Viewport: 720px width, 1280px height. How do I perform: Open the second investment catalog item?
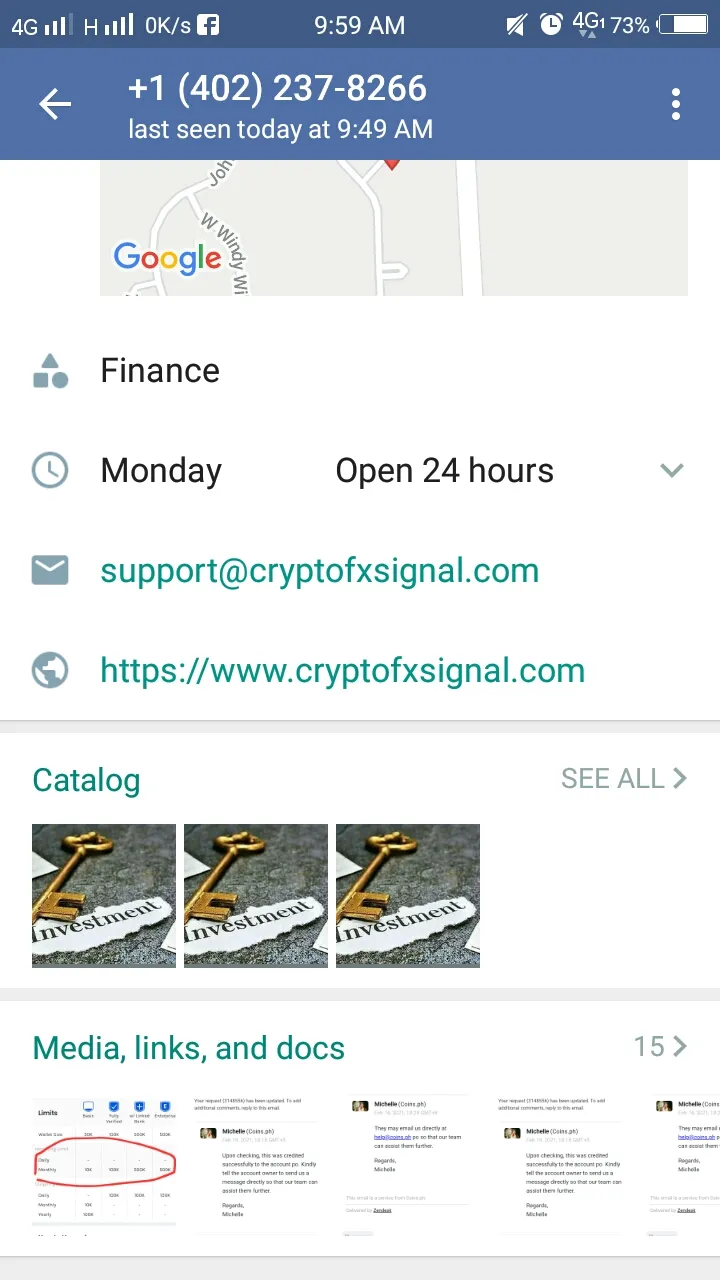point(256,896)
